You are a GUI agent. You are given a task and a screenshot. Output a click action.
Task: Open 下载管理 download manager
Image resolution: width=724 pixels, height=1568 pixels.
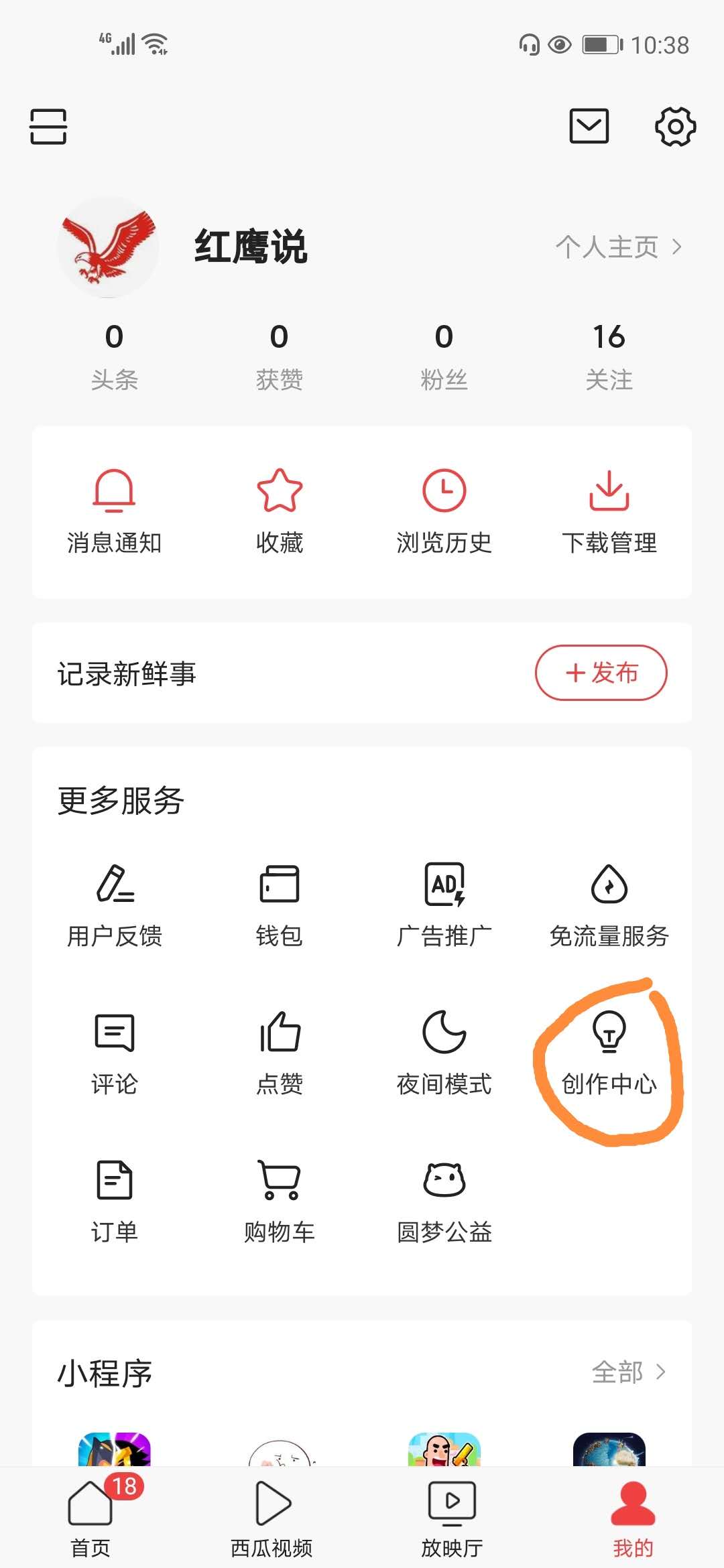tap(609, 509)
